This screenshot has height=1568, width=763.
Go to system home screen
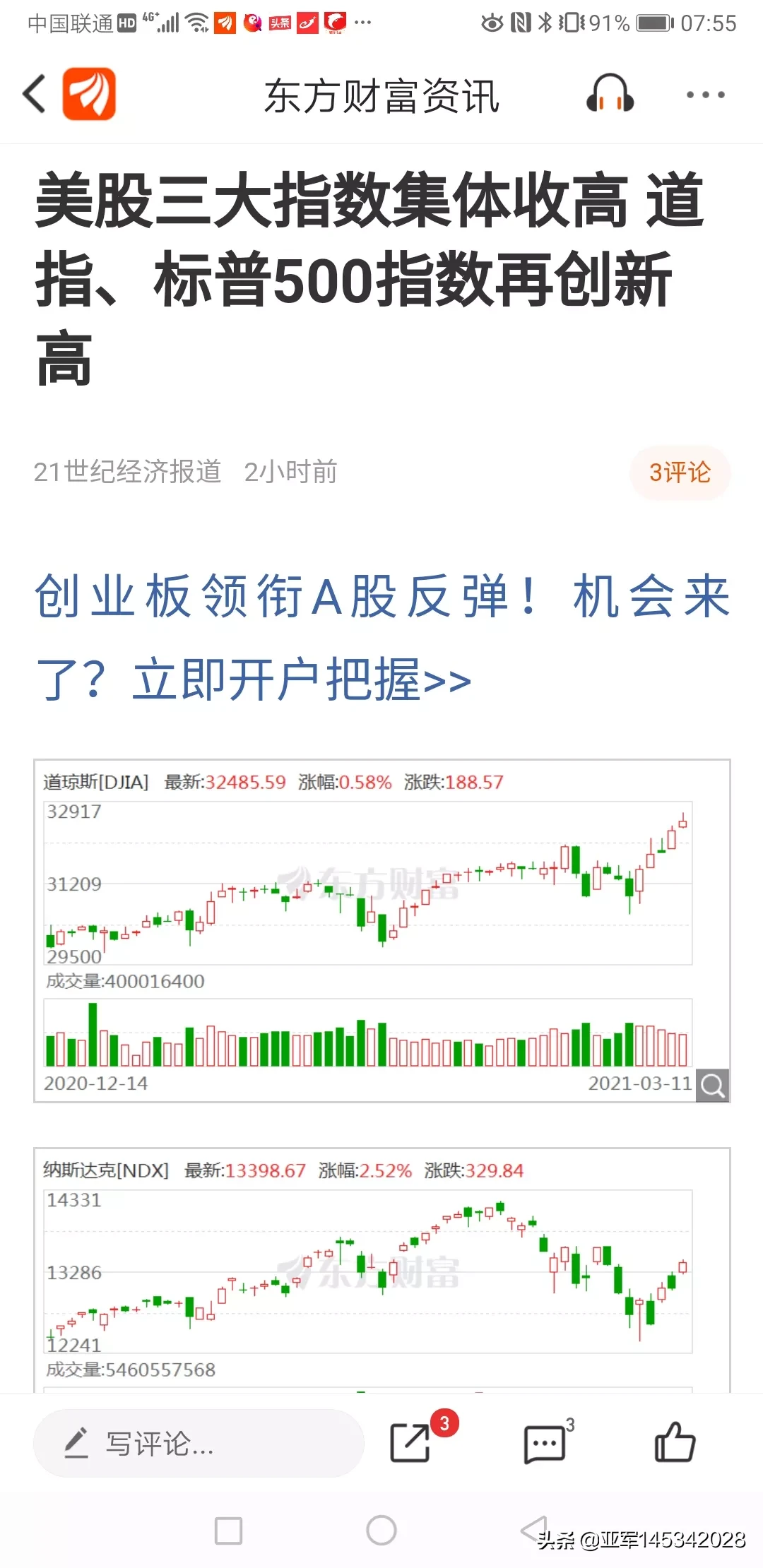(x=381, y=1531)
